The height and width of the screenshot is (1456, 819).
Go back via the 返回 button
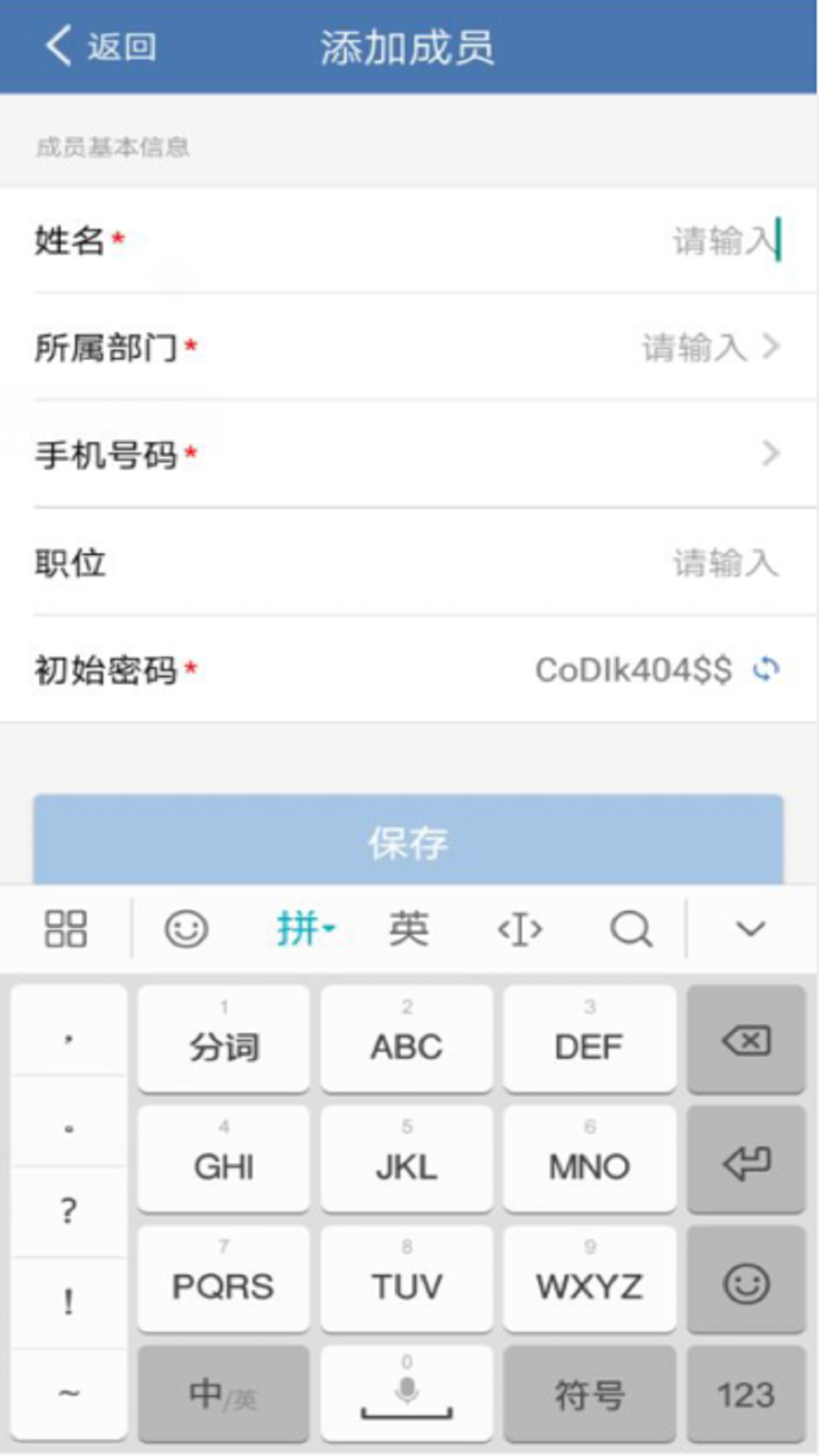click(101, 47)
